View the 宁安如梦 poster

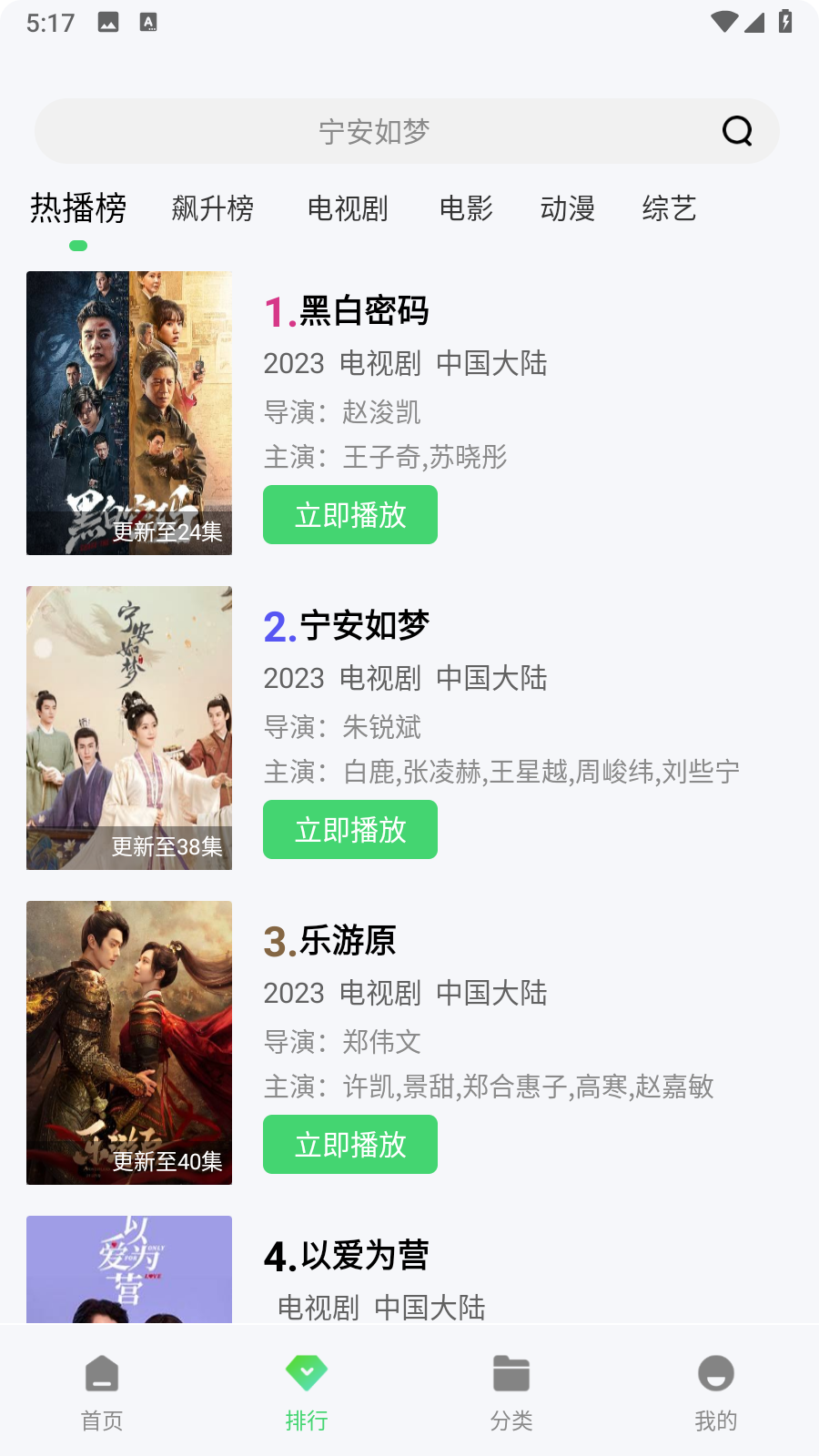129,728
